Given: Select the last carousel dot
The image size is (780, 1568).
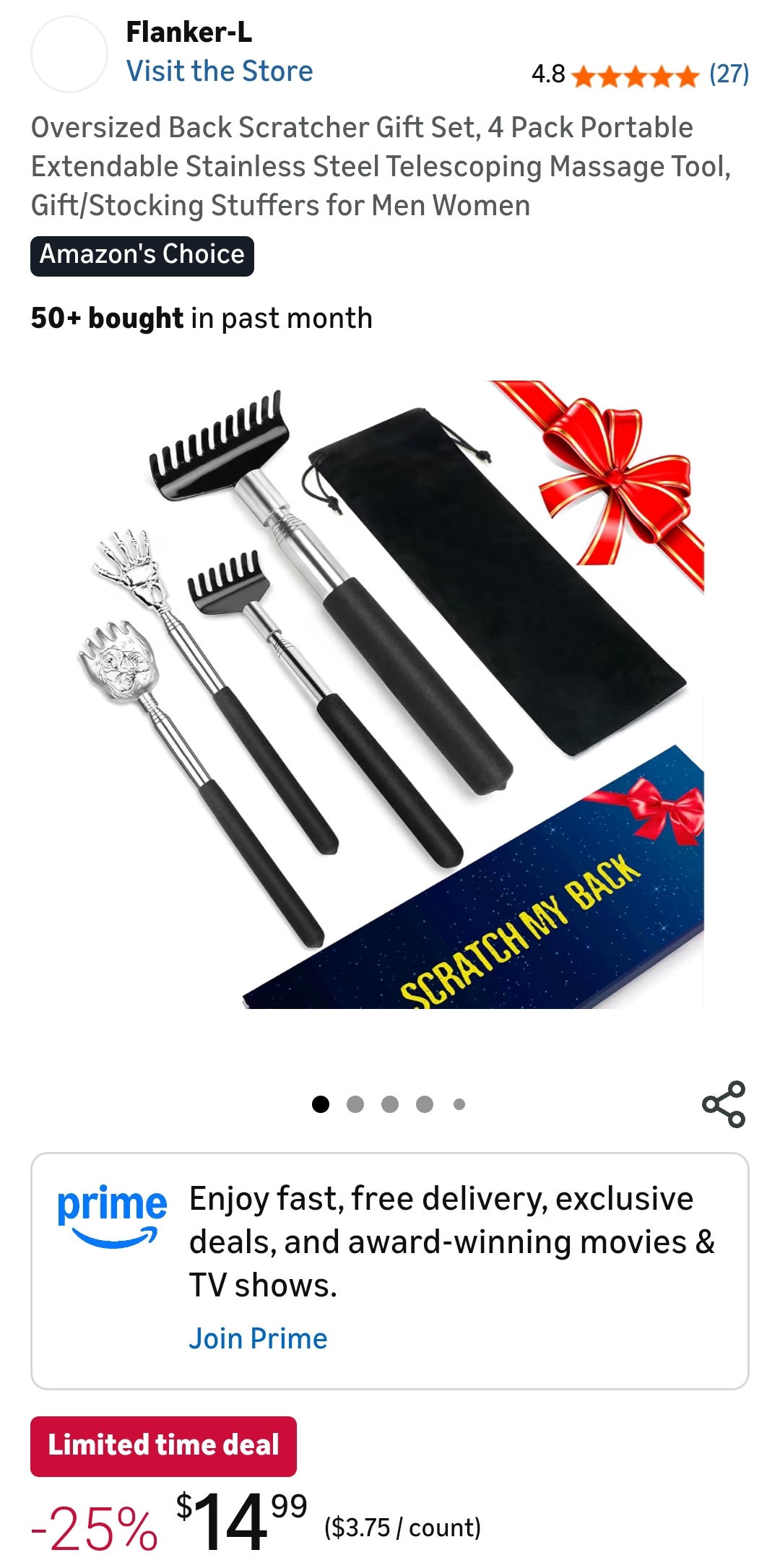Looking at the screenshot, I should point(457,1103).
